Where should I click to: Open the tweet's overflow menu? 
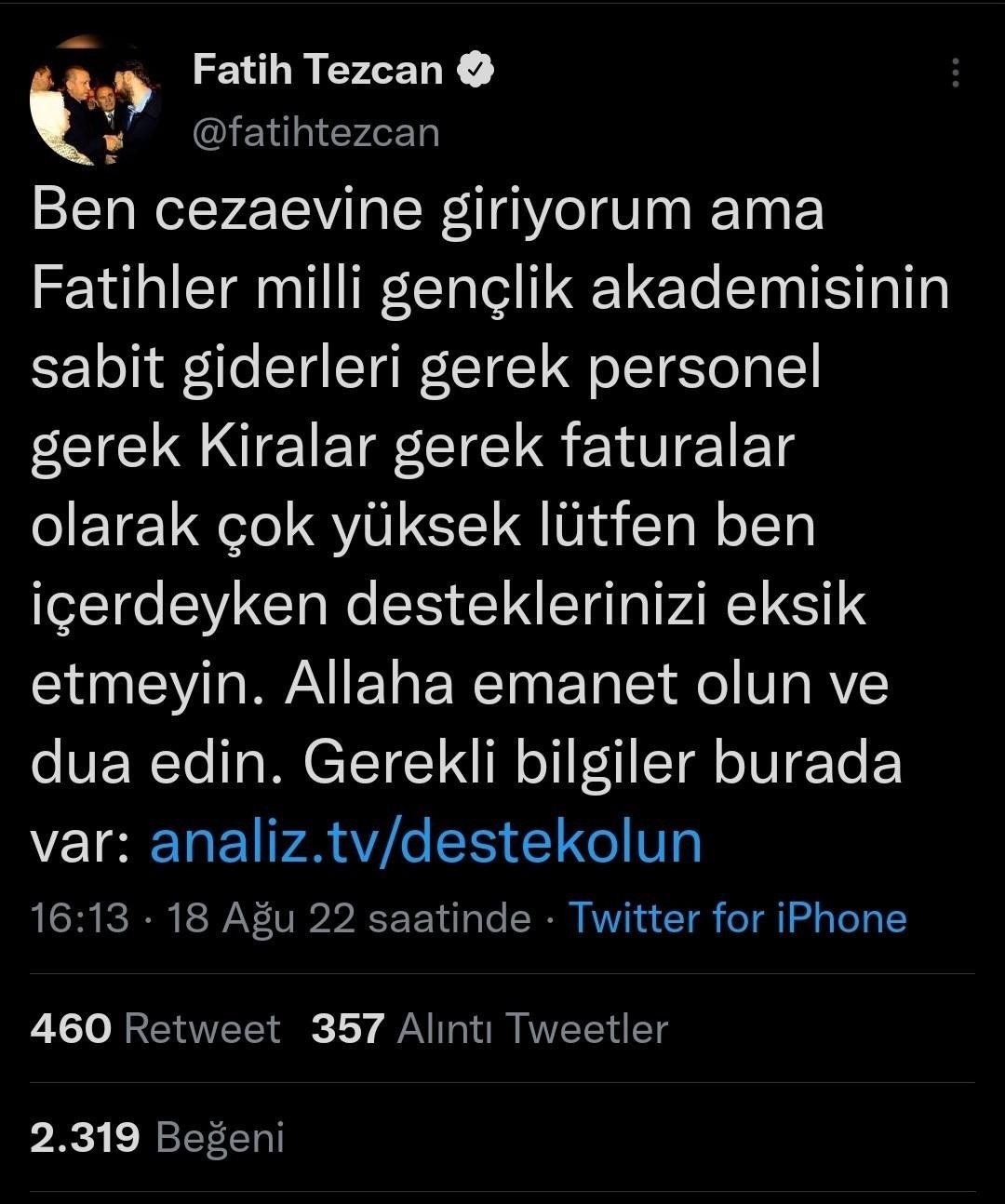[x=955, y=73]
